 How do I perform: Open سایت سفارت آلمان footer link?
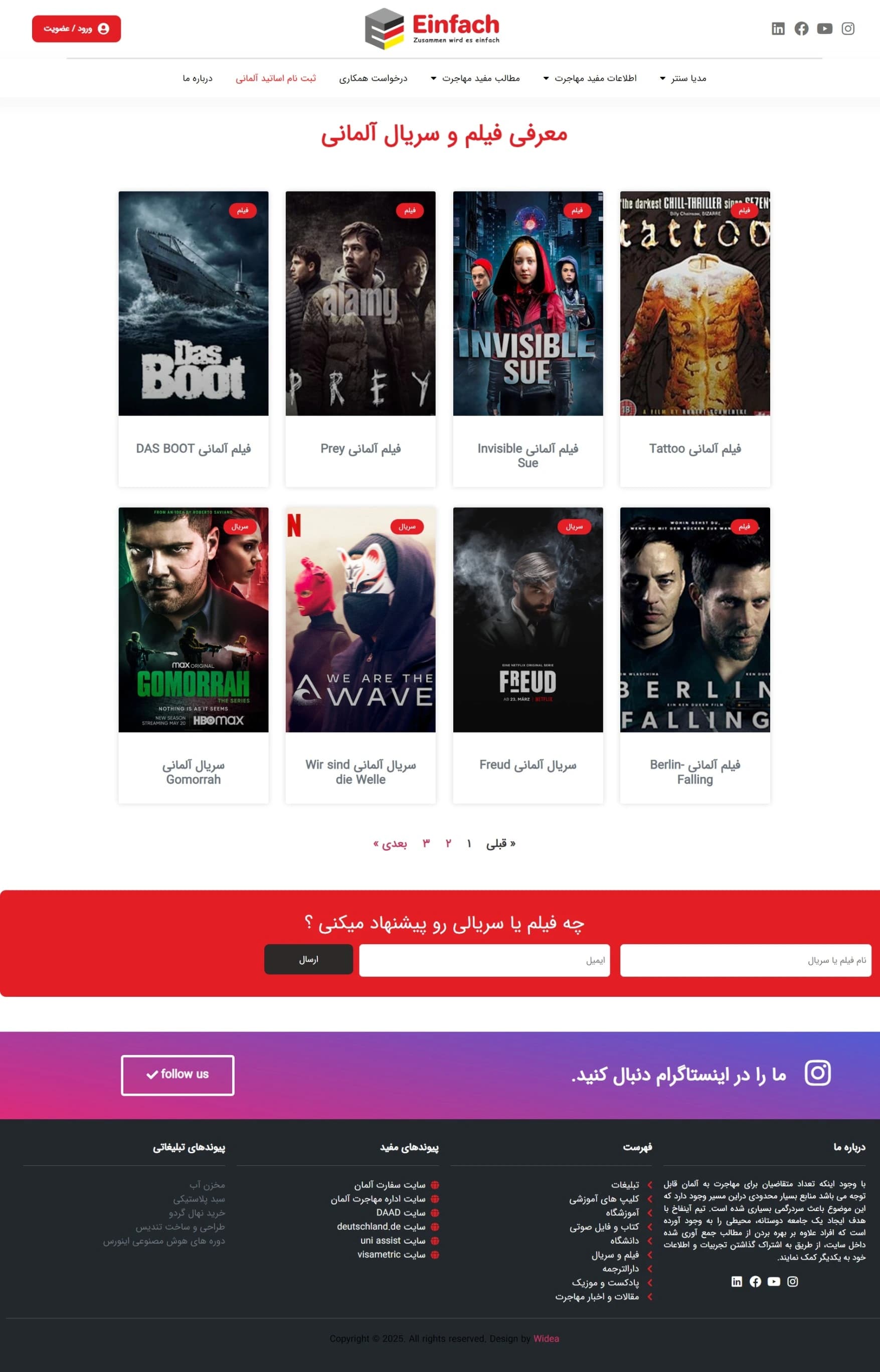pyautogui.click(x=389, y=1184)
